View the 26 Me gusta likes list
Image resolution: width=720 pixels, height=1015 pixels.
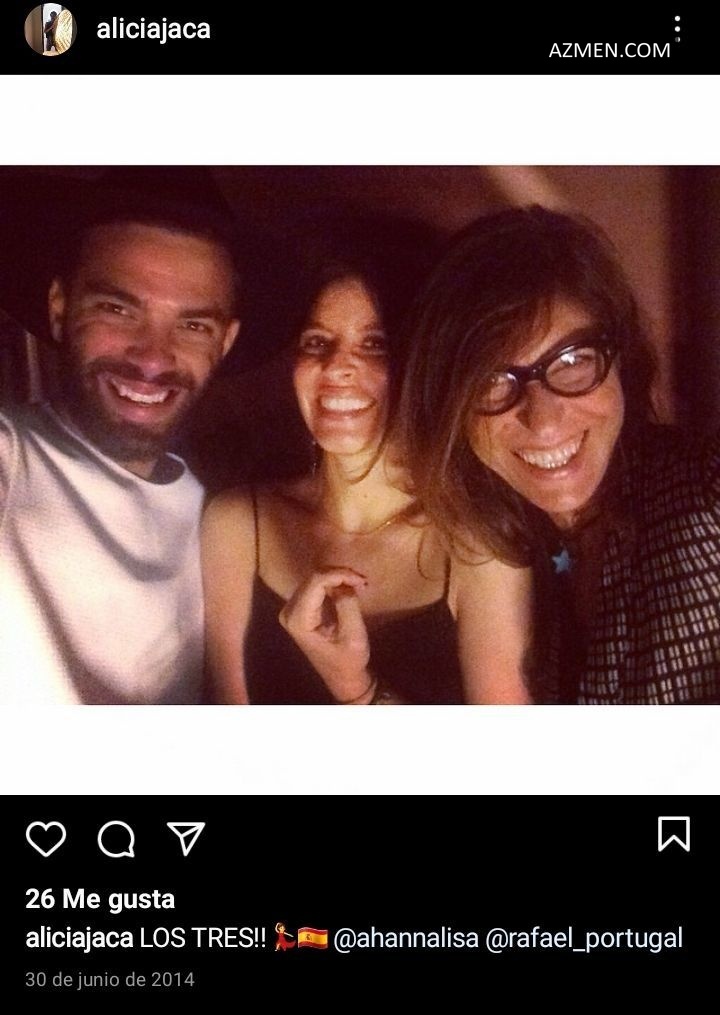[100, 899]
